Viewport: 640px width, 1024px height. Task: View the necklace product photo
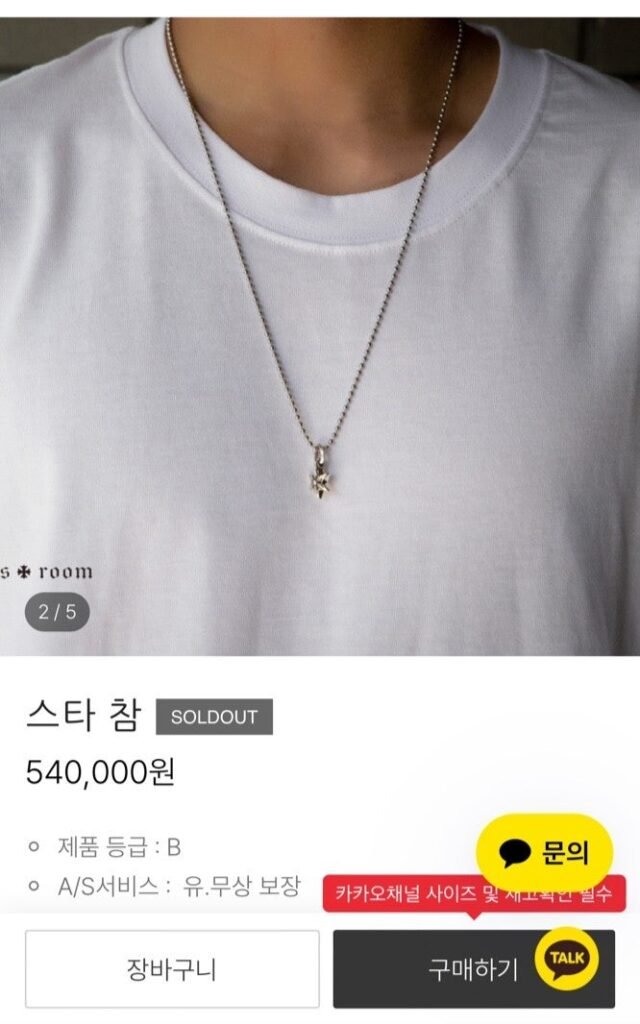tap(320, 330)
